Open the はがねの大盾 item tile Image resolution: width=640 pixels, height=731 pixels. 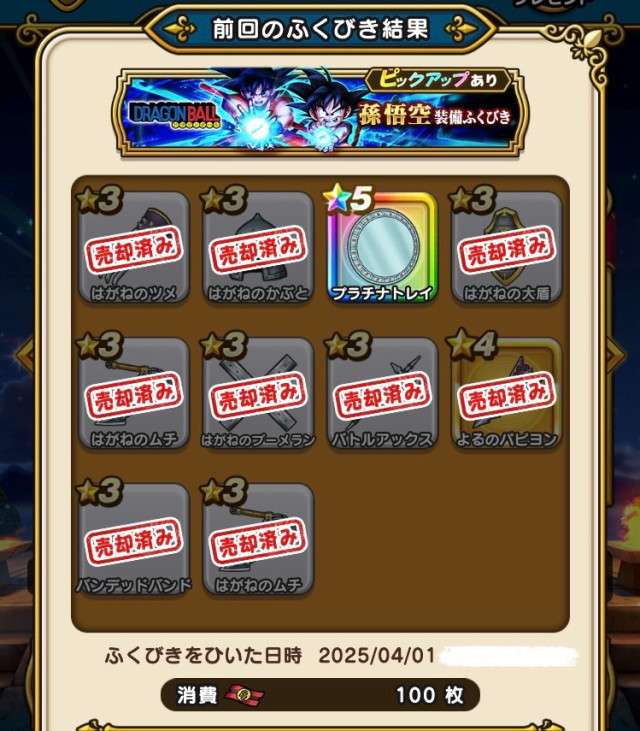click(505, 249)
